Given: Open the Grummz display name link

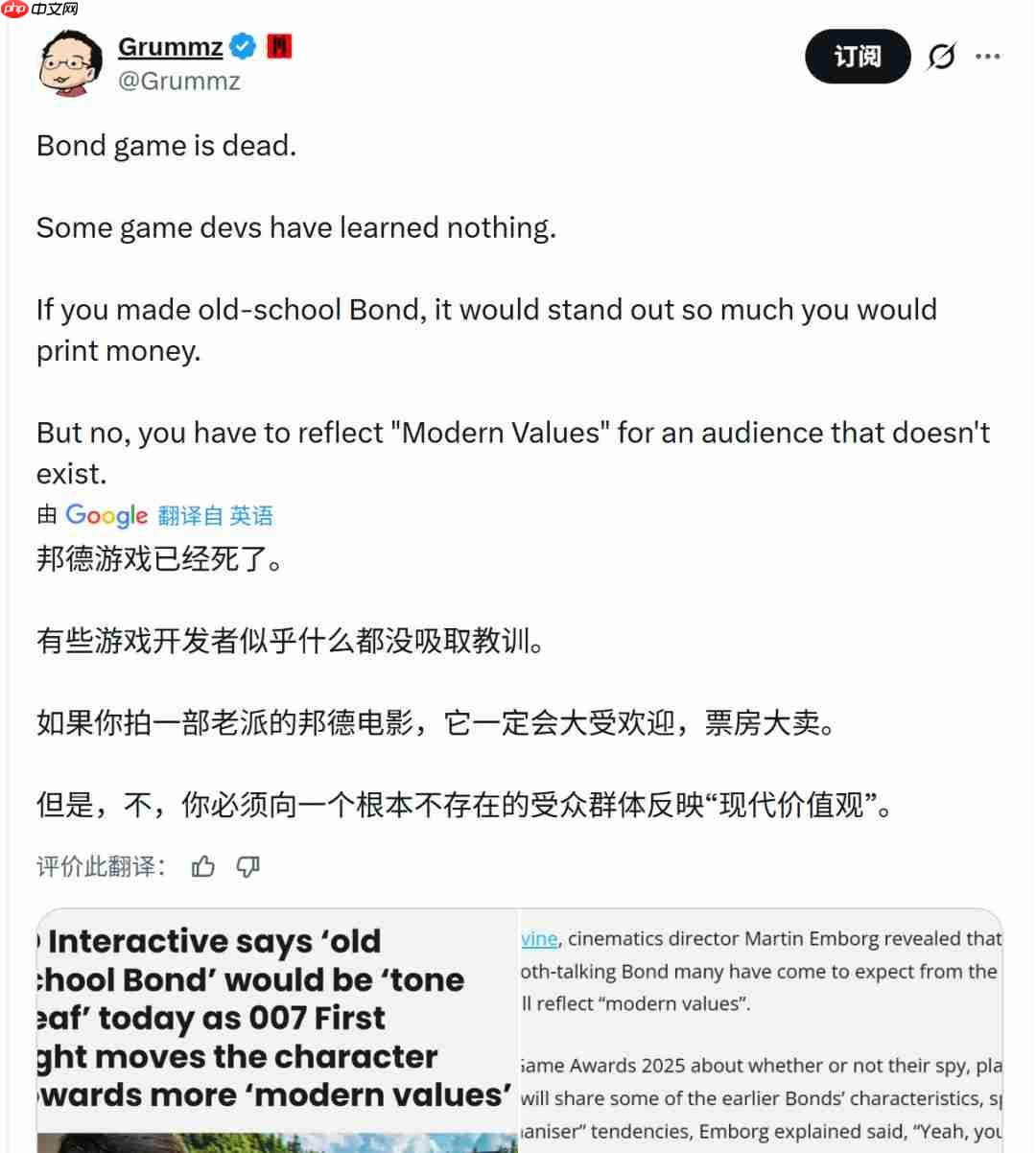Looking at the screenshot, I should (x=170, y=46).
